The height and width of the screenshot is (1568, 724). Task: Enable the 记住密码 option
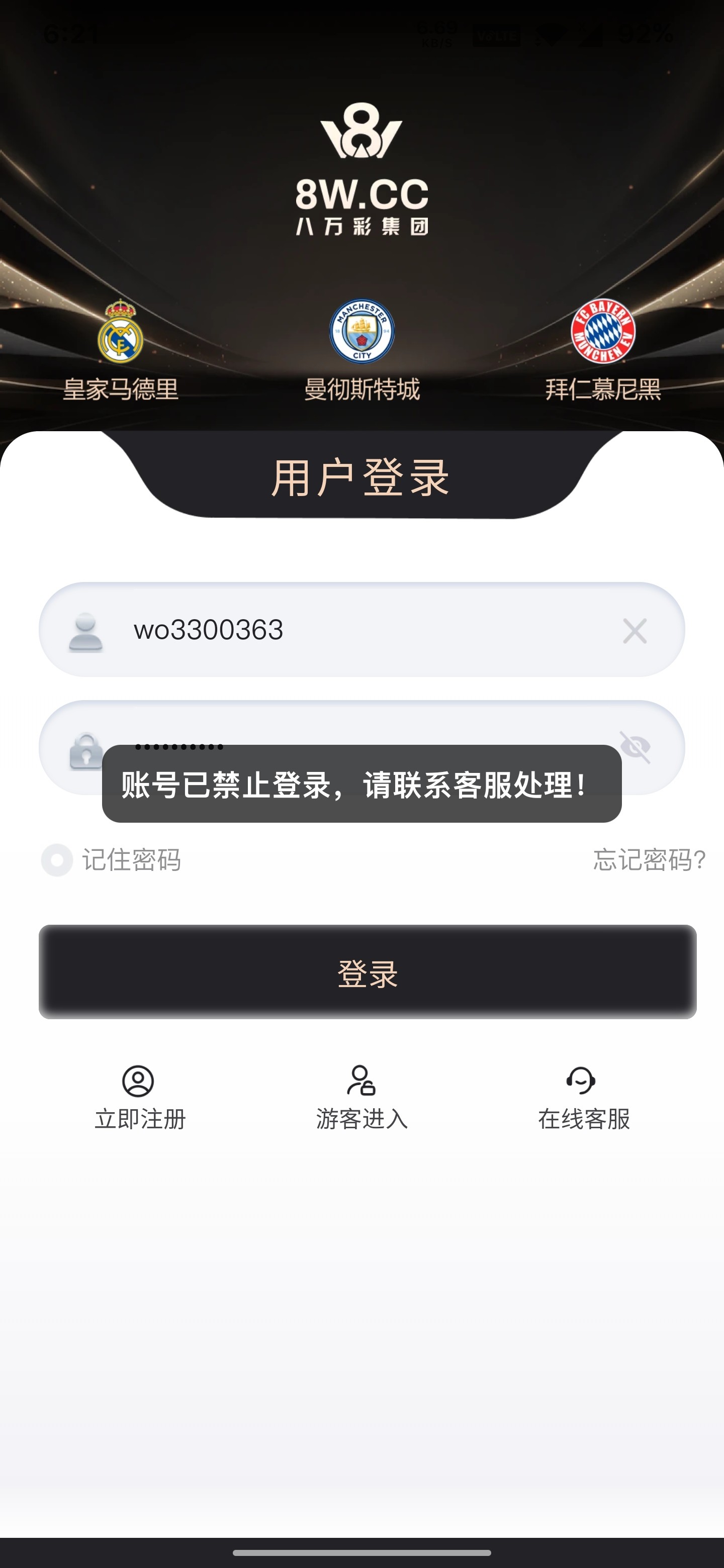57,860
